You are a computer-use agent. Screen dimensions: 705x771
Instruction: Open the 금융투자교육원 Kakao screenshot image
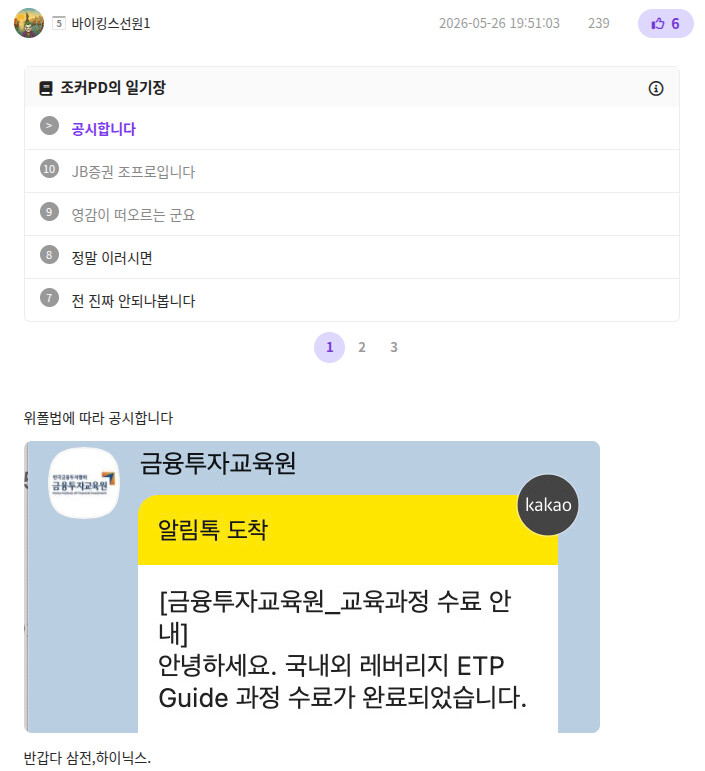click(x=312, y=587)
